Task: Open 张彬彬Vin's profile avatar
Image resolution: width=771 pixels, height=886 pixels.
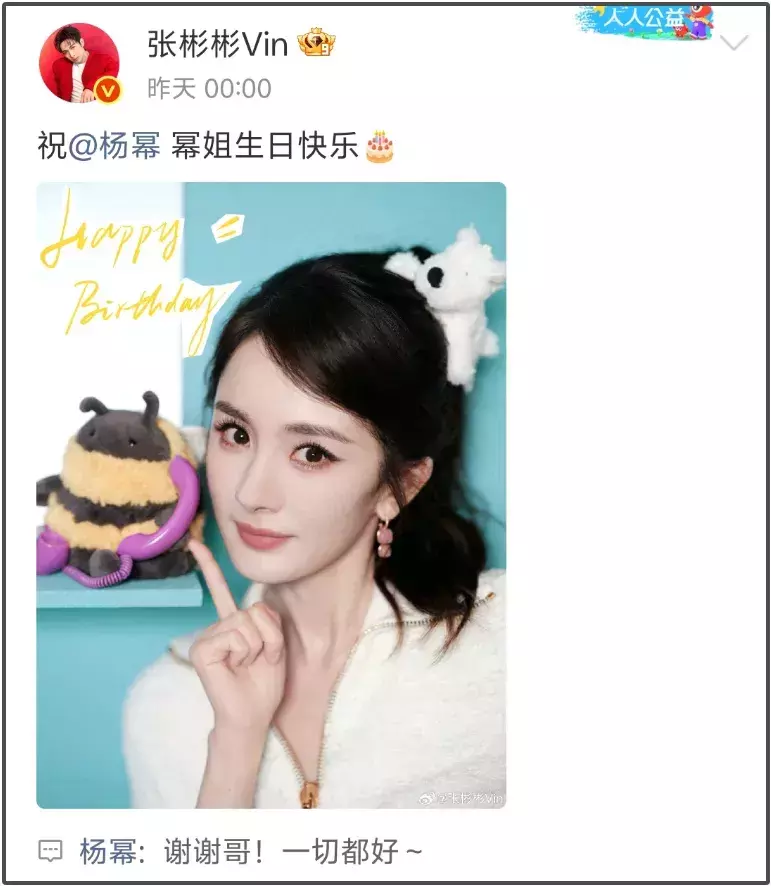Action: [79, 63]
